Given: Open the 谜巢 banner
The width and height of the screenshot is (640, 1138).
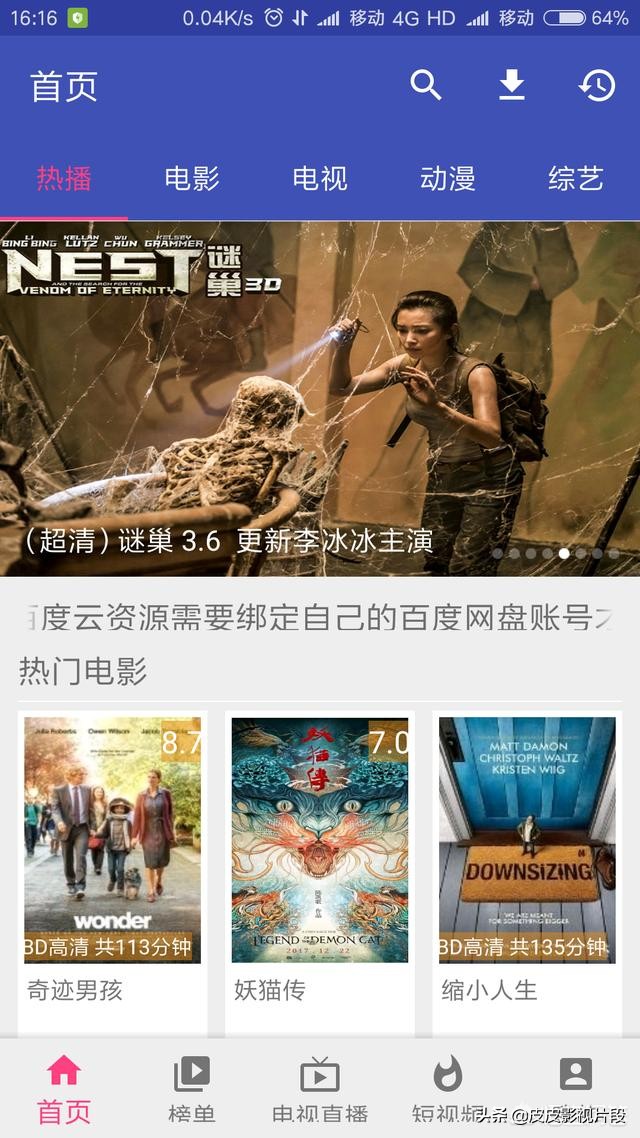Looking at the screenshot, I should tap(320, 398).
